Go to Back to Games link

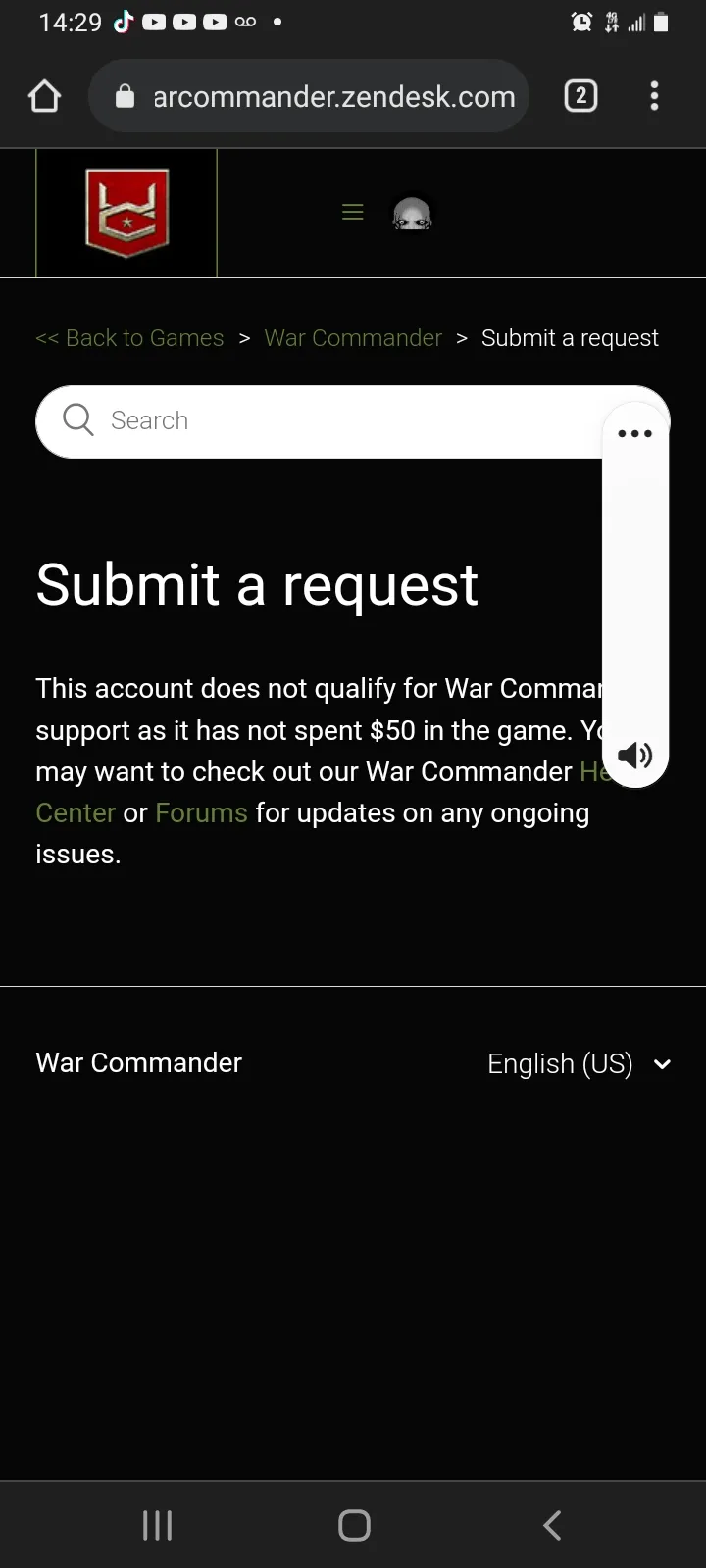[129, 338]
